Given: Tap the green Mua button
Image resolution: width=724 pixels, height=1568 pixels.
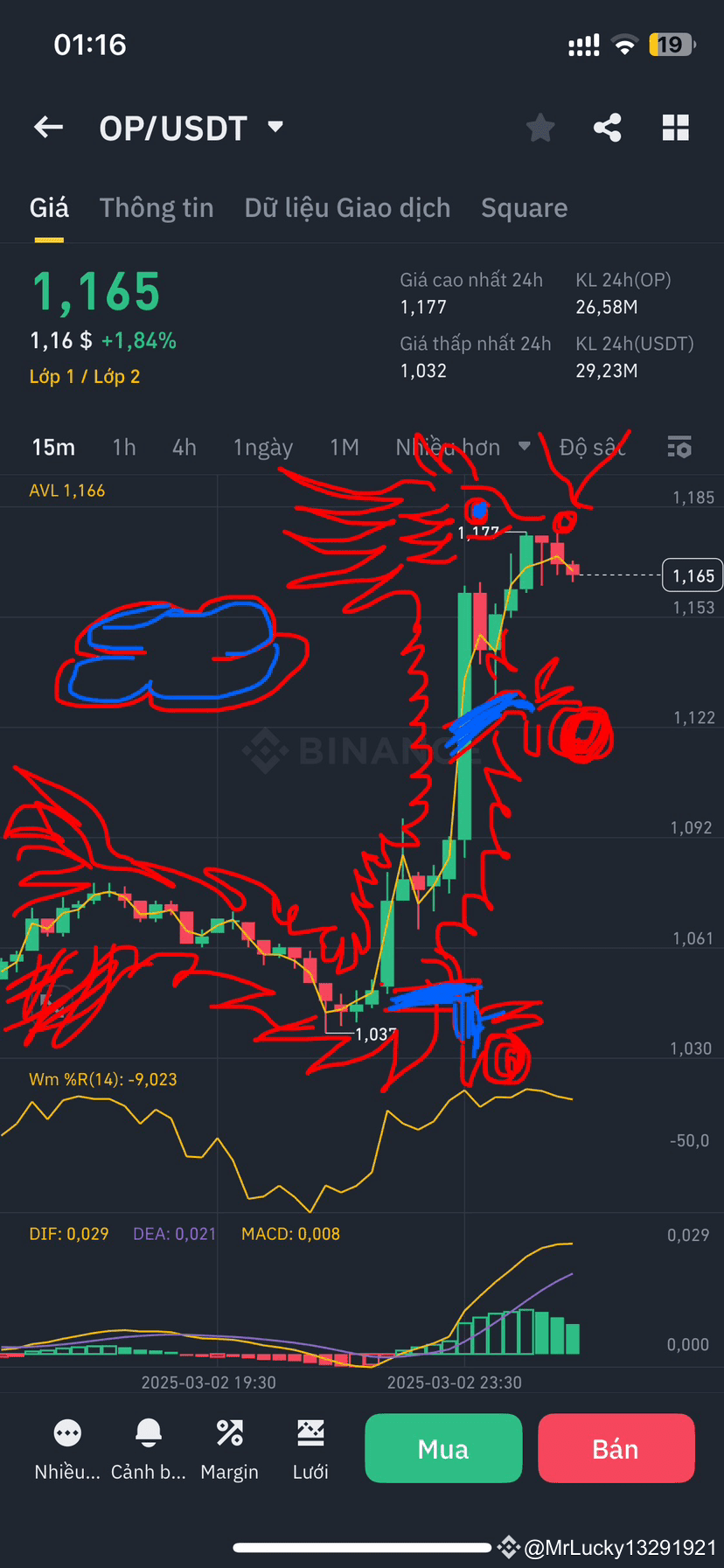Looking at the screenshot, I should point(442,1448).
